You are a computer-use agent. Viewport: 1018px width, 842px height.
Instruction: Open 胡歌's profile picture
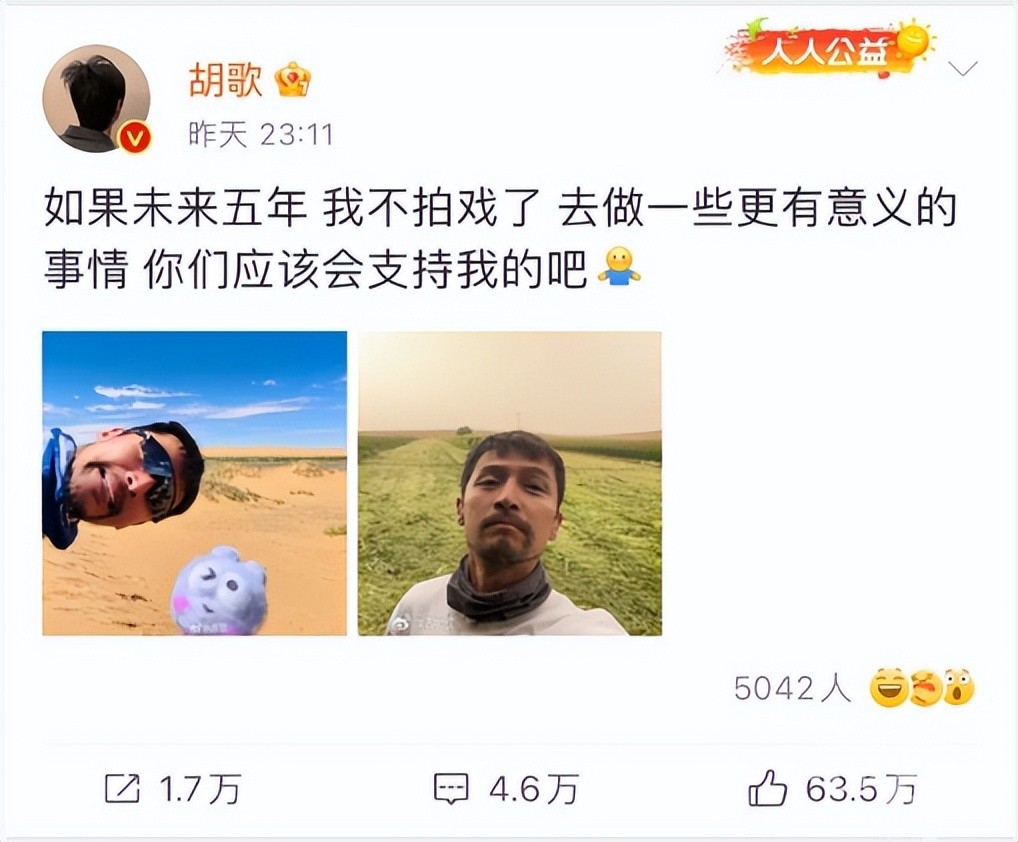(x=96, y=99)
